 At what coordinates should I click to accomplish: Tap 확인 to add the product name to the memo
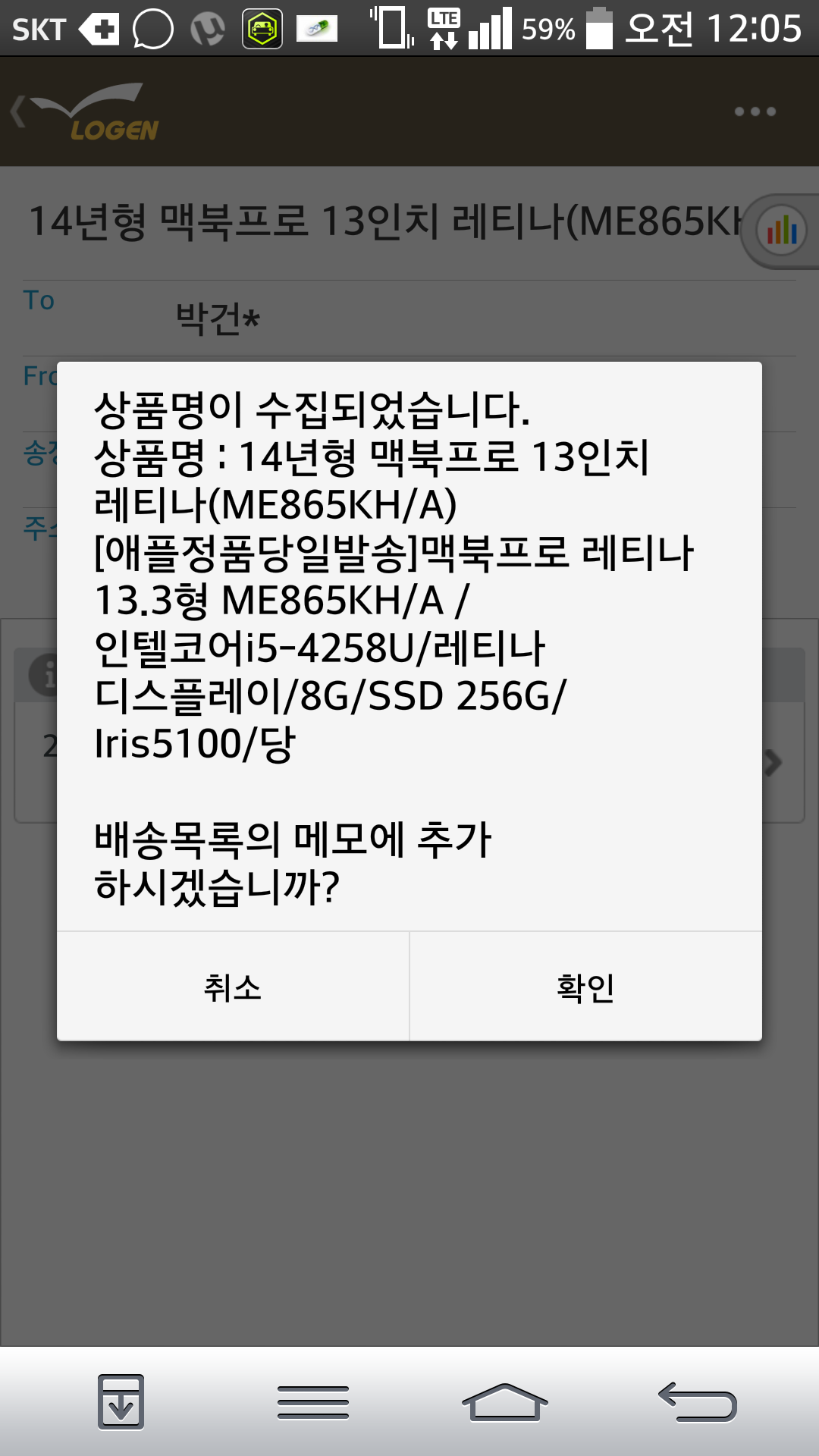pos(585,987)
